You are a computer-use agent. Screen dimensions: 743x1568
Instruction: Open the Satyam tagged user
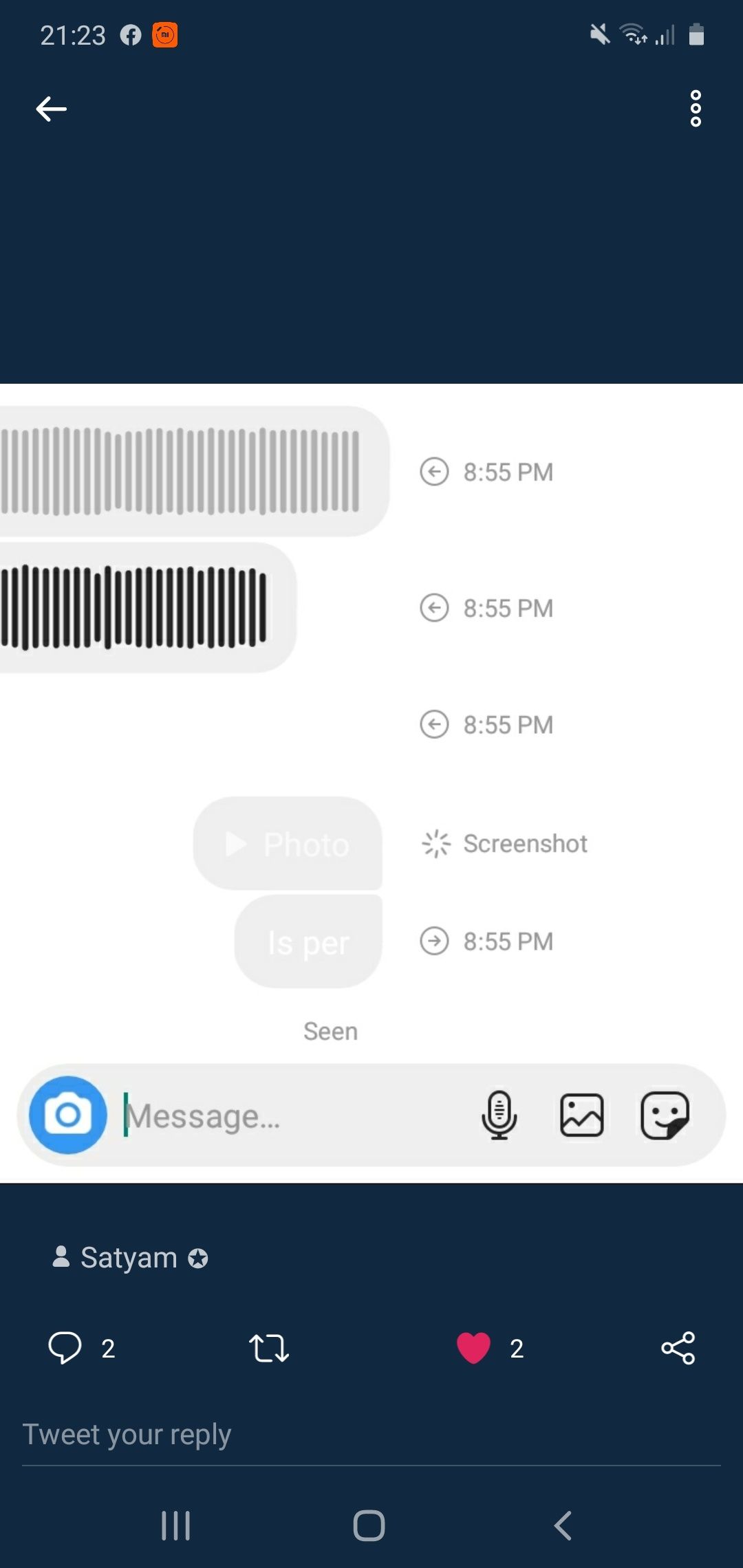click(129, 1258)
